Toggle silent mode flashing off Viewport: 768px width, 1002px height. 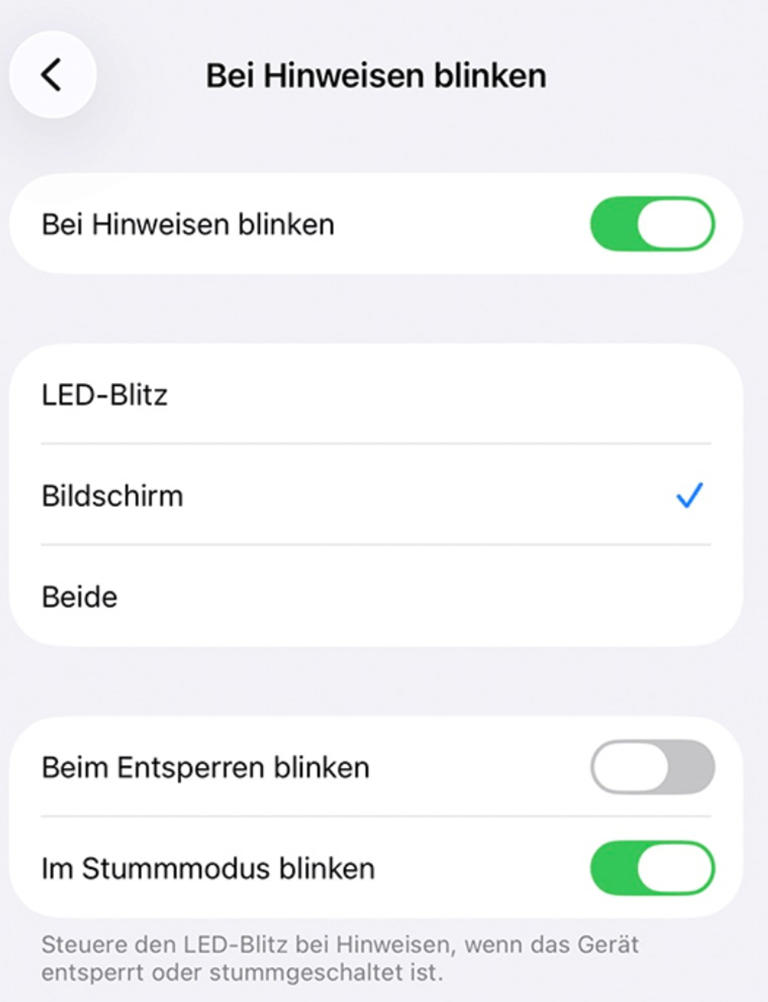click(x=651, y=869)
